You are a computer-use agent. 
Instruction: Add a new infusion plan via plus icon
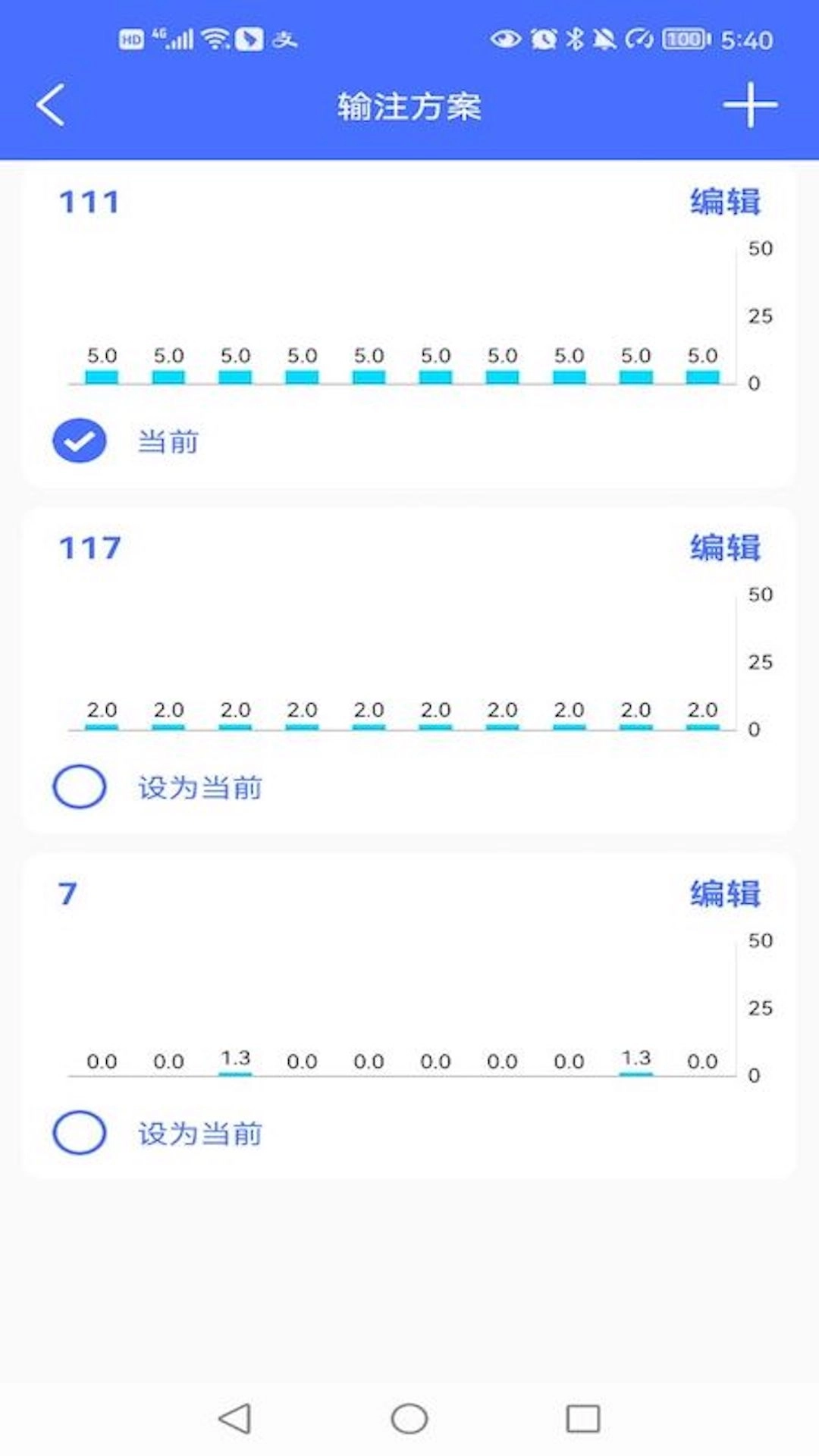(749, 105)
